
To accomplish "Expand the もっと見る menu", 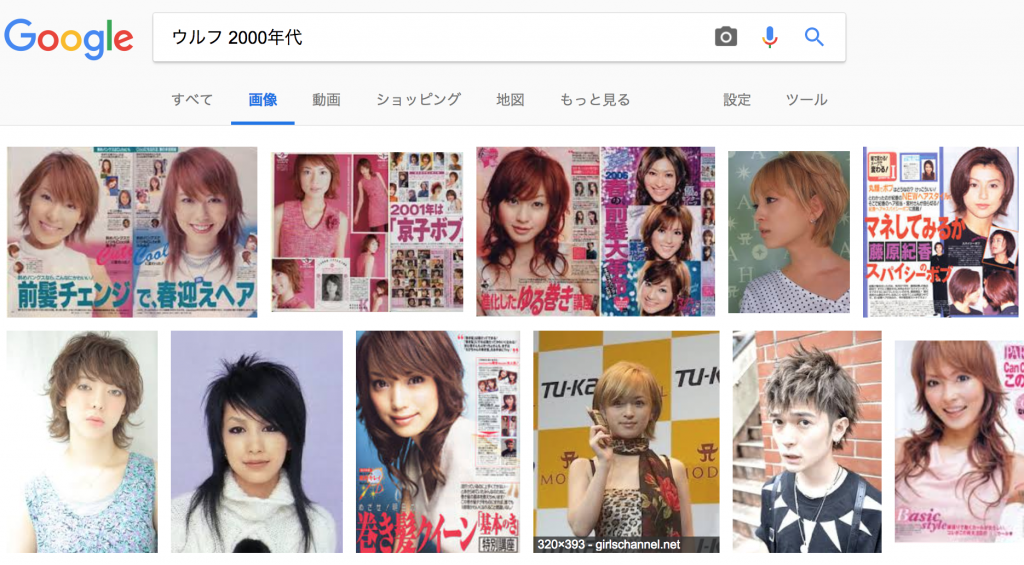I will click(594, 99).
